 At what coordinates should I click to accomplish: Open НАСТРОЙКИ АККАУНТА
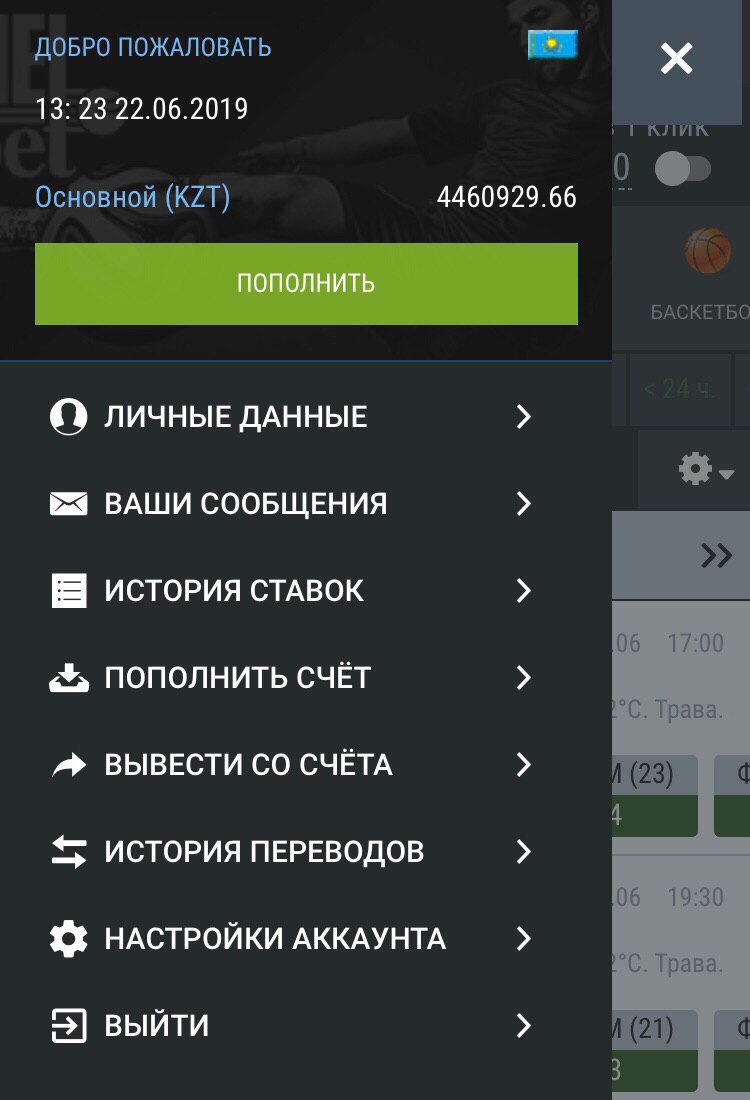pos(290,939)
